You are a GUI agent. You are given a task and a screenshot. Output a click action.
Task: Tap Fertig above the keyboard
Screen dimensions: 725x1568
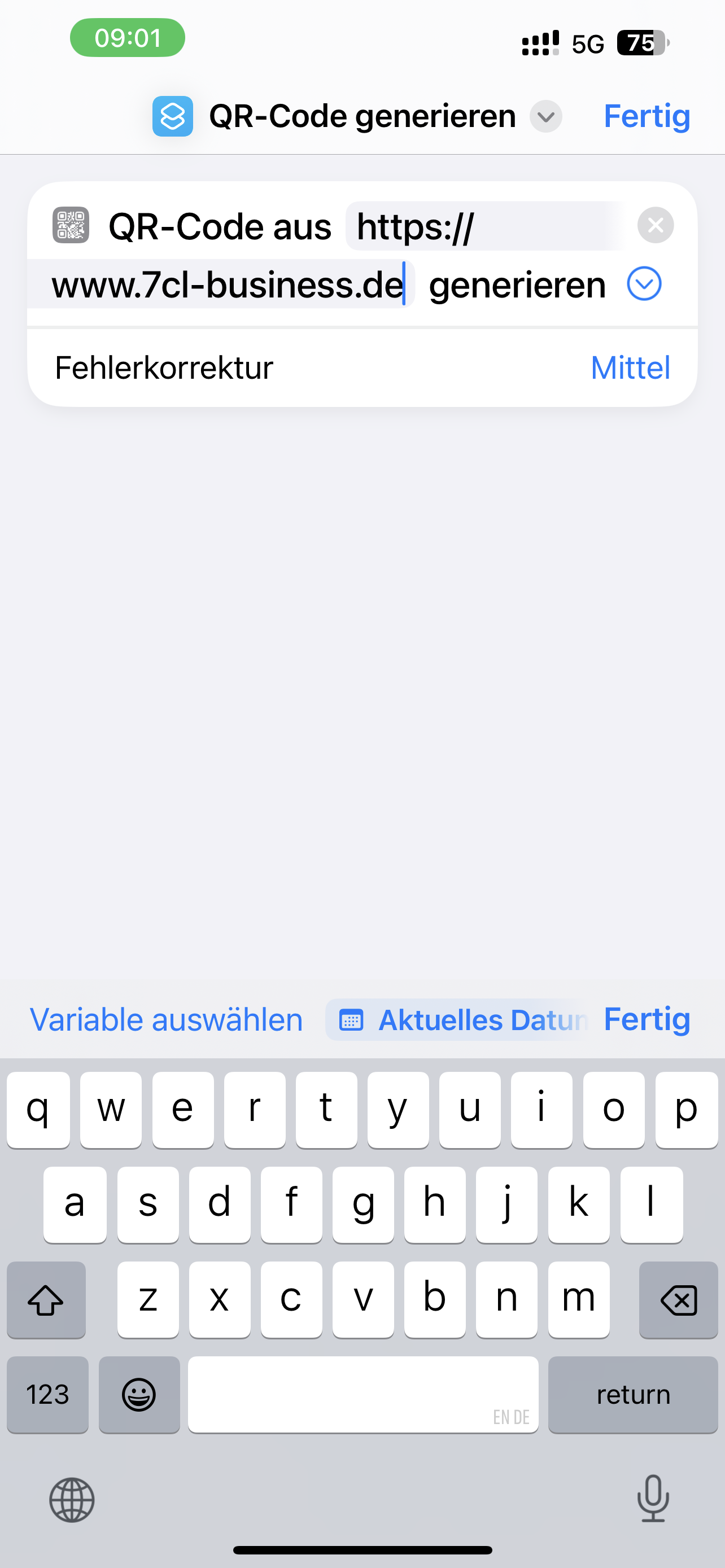point(647,1019)
